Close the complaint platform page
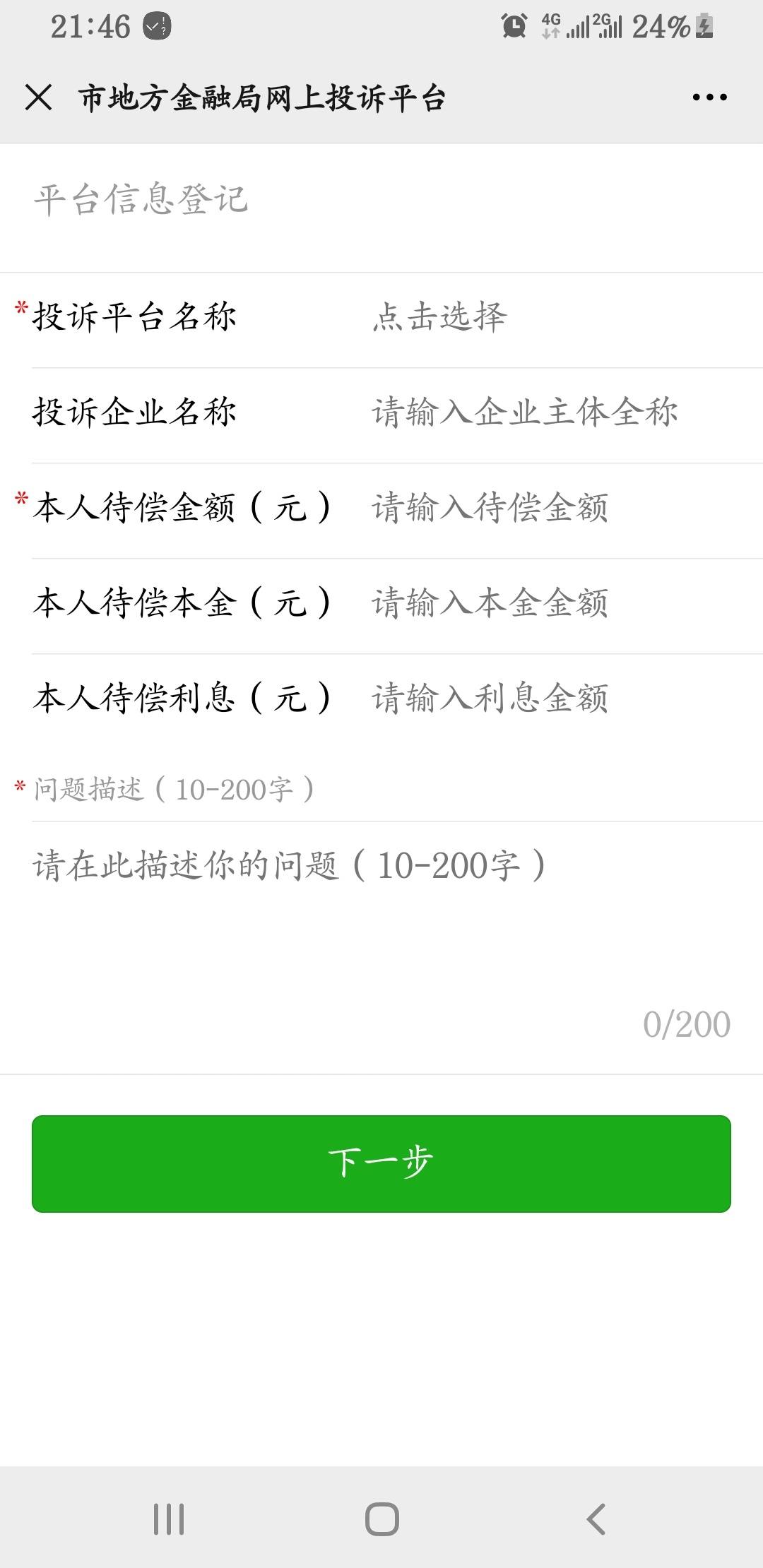Image resolution: width=763 pixels, height=1568 pixels. tap(38, 97)
